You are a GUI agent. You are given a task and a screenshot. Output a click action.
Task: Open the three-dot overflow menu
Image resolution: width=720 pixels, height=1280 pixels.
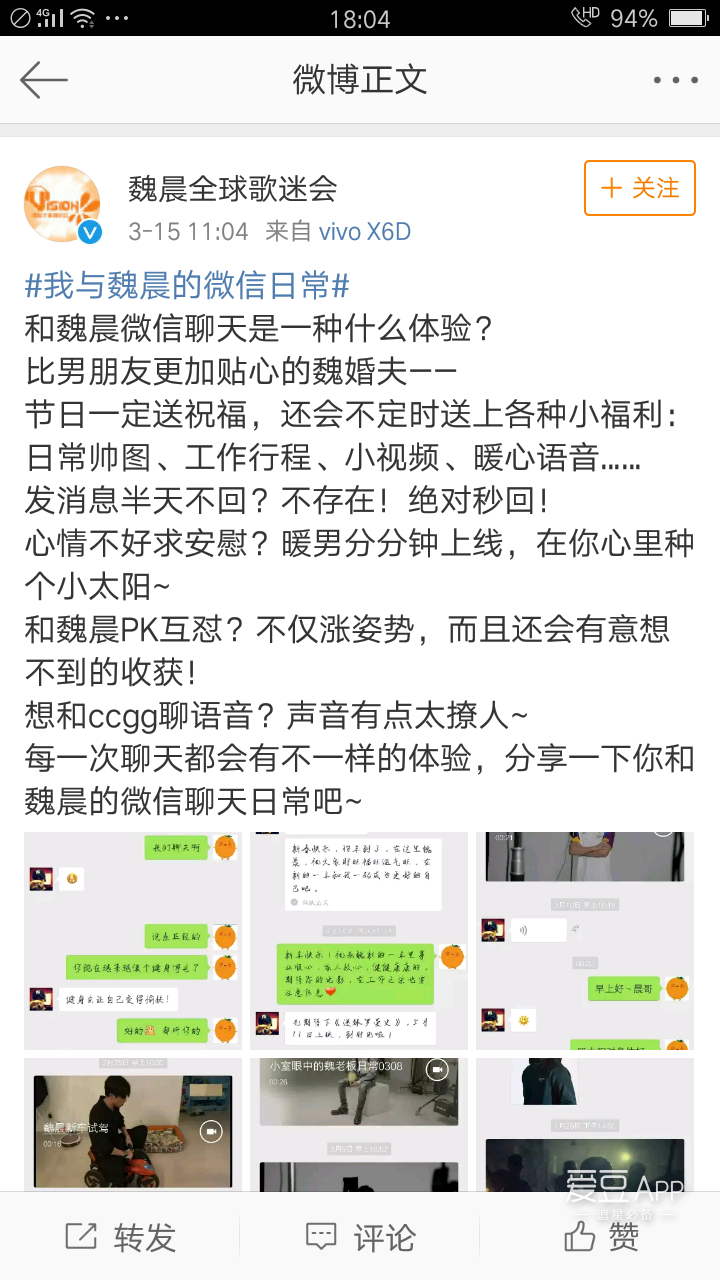(675, 80)
